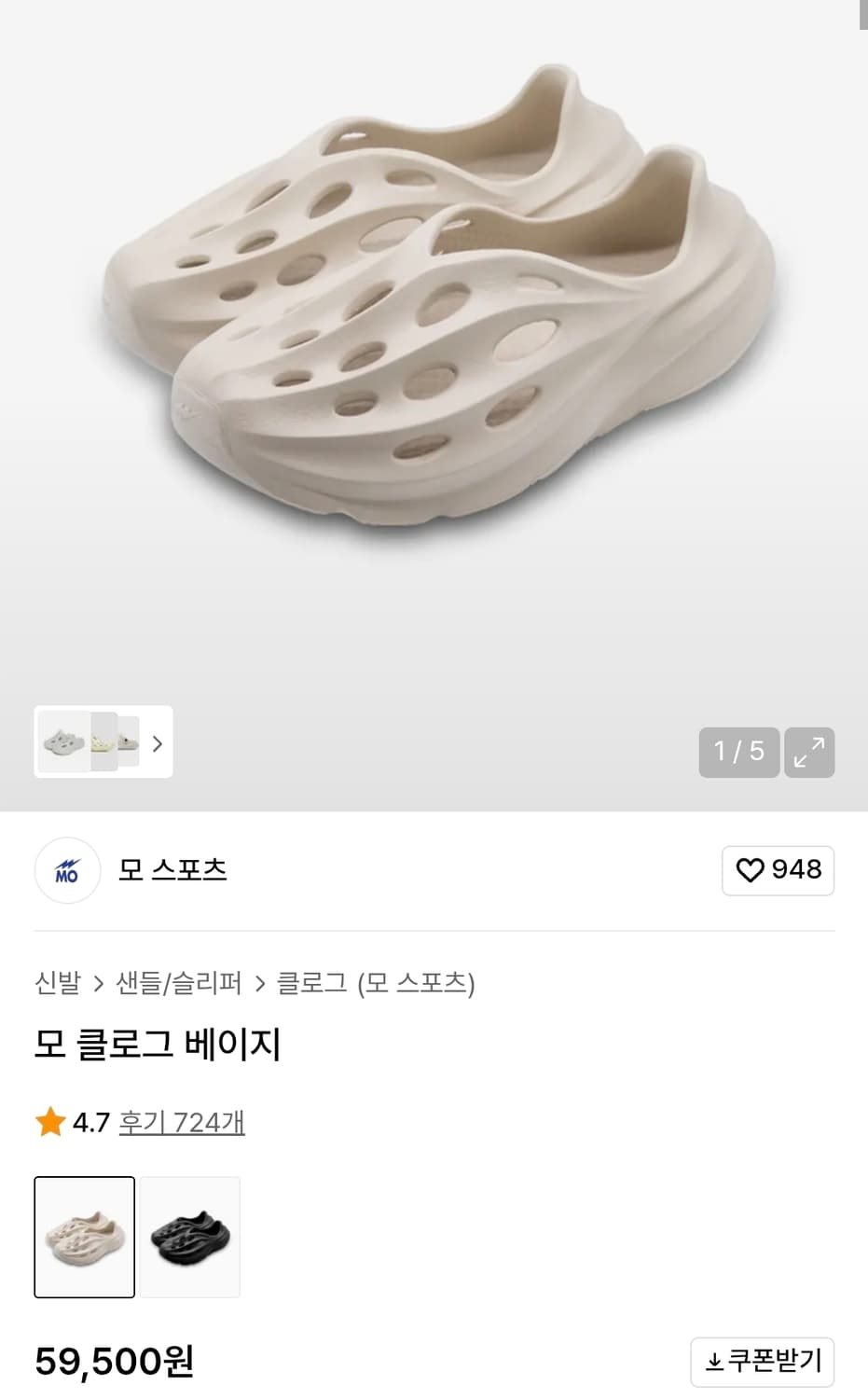Select the black clog color option
This screenshot has width=868, height=1399.
pyautogui.click(x=191, y=1236)
